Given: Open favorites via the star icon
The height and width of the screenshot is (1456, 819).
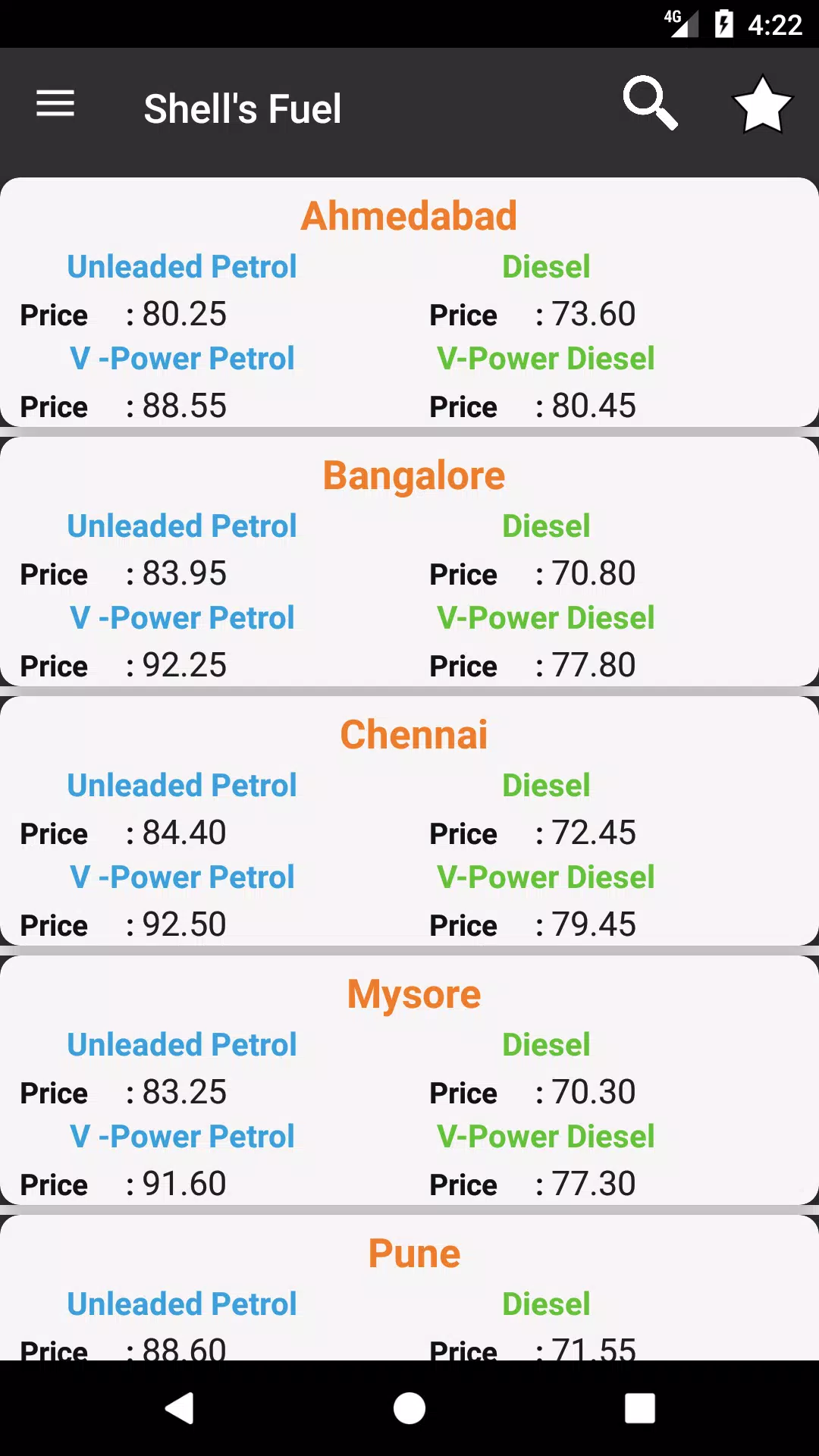Looking at the screenshot, I should tap(762, 105).
